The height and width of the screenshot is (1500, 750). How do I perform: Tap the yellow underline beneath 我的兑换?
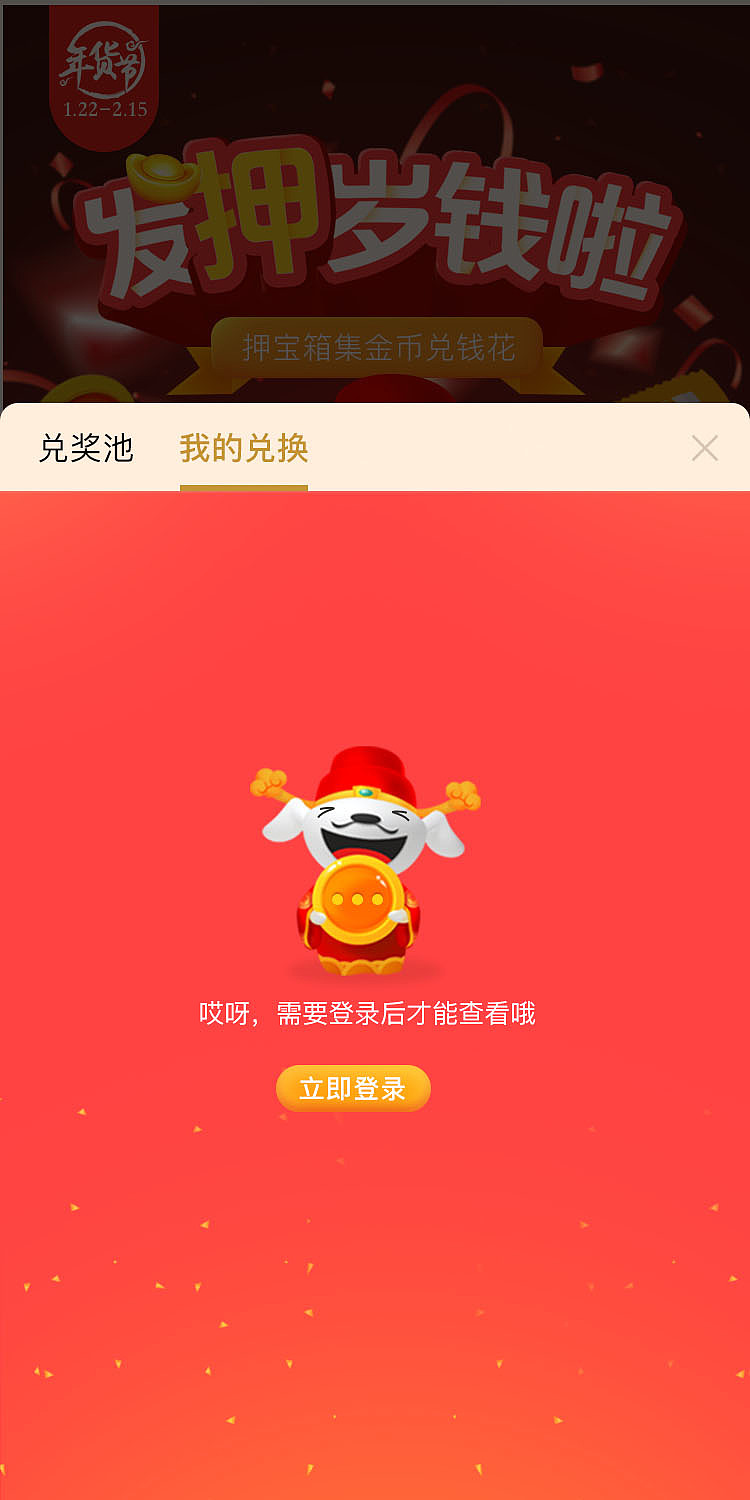243,487
